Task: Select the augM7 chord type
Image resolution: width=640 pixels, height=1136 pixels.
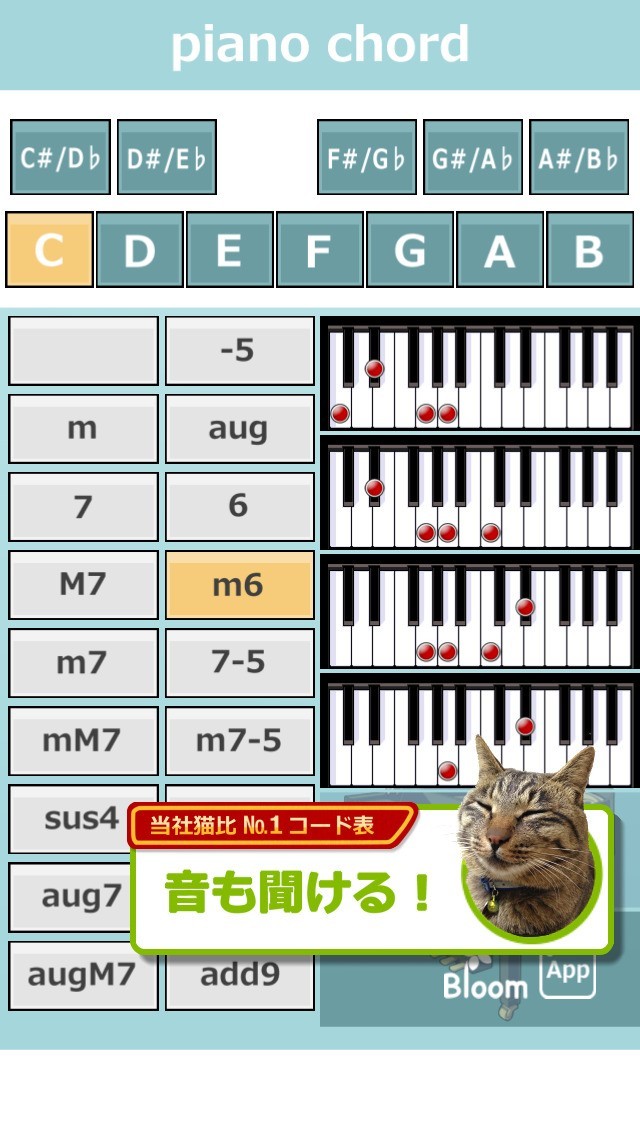Action: [83, 975]
